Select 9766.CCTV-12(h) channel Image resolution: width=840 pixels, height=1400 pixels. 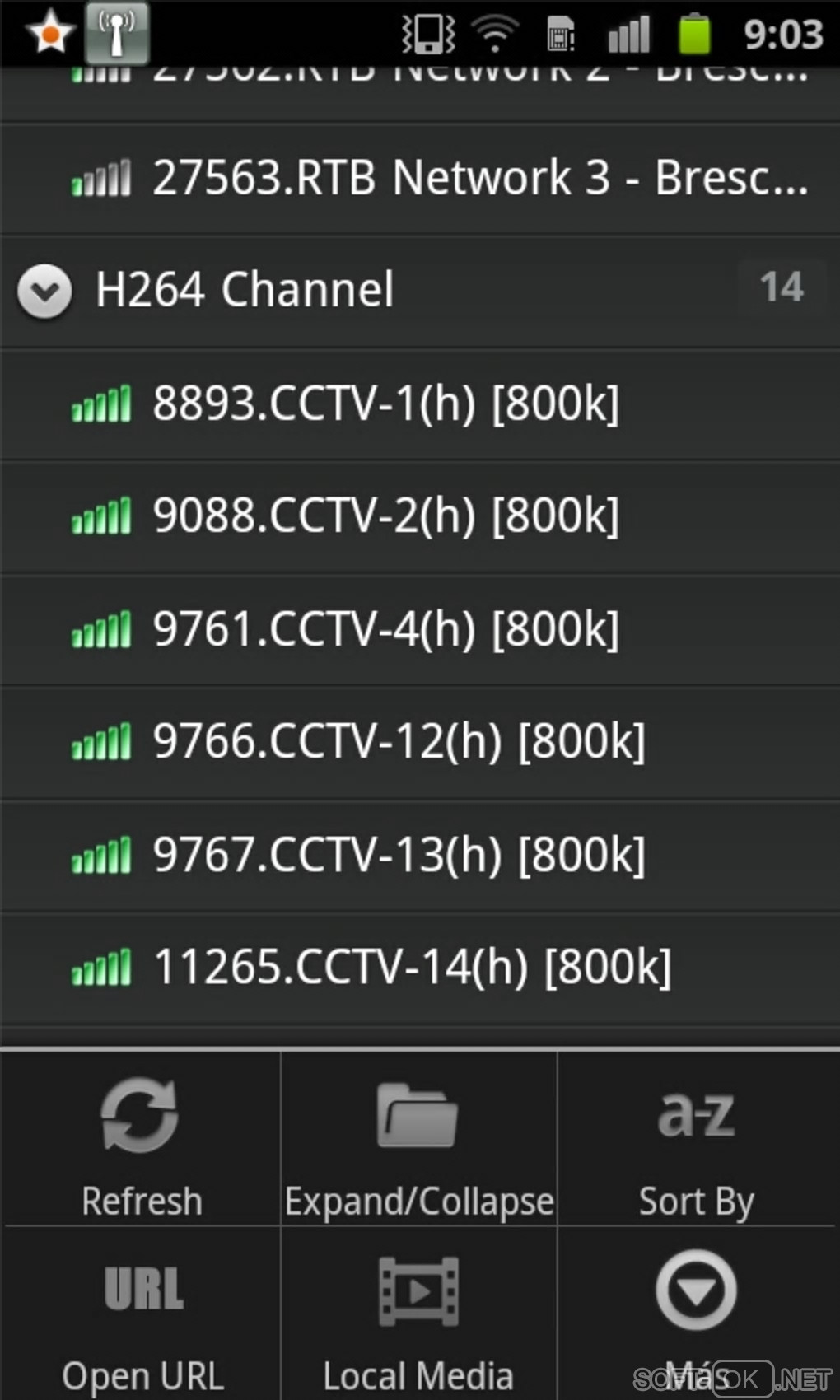(x=399, y=741)
